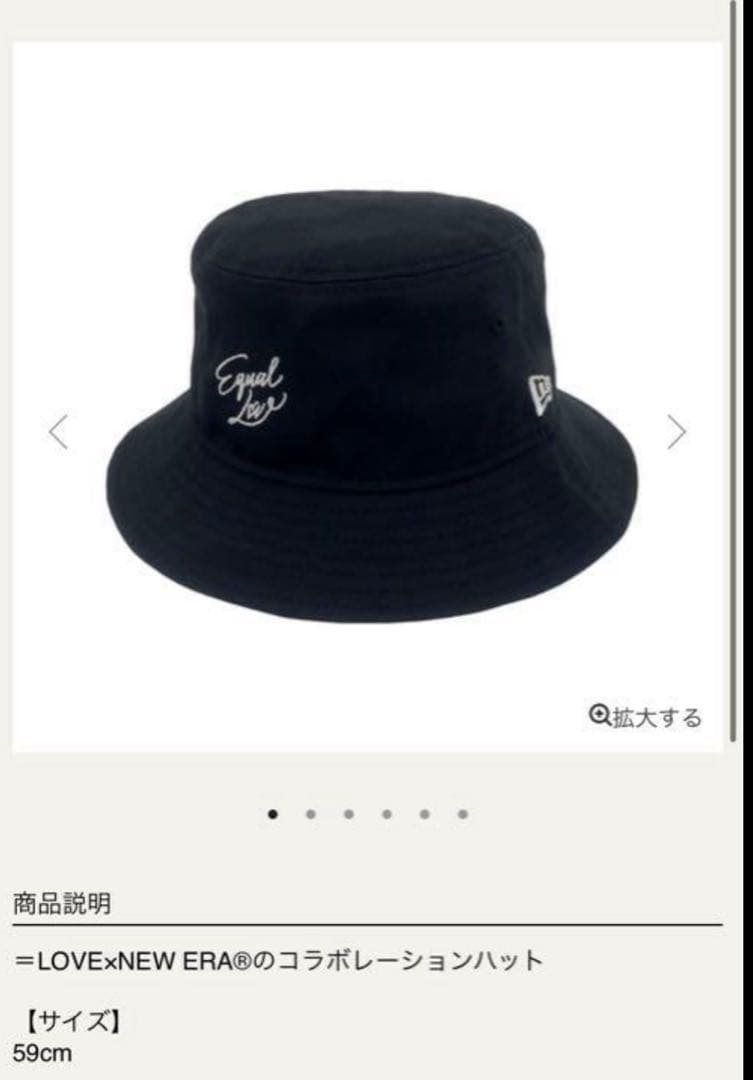Show the previous product image
This screenshot has width=753, height=1080.
click(59, 432)
